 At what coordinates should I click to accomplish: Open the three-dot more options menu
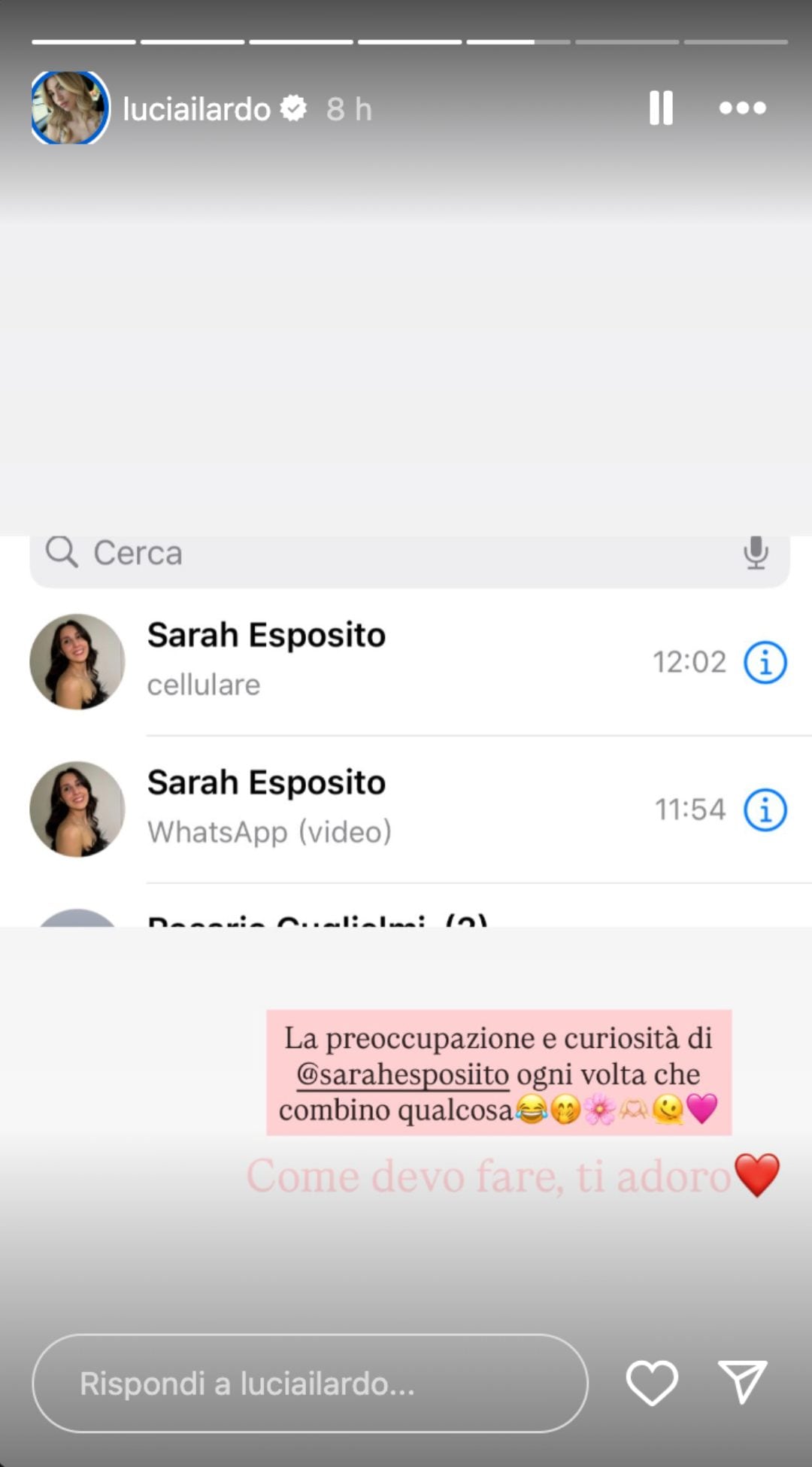tap(742, 108)
